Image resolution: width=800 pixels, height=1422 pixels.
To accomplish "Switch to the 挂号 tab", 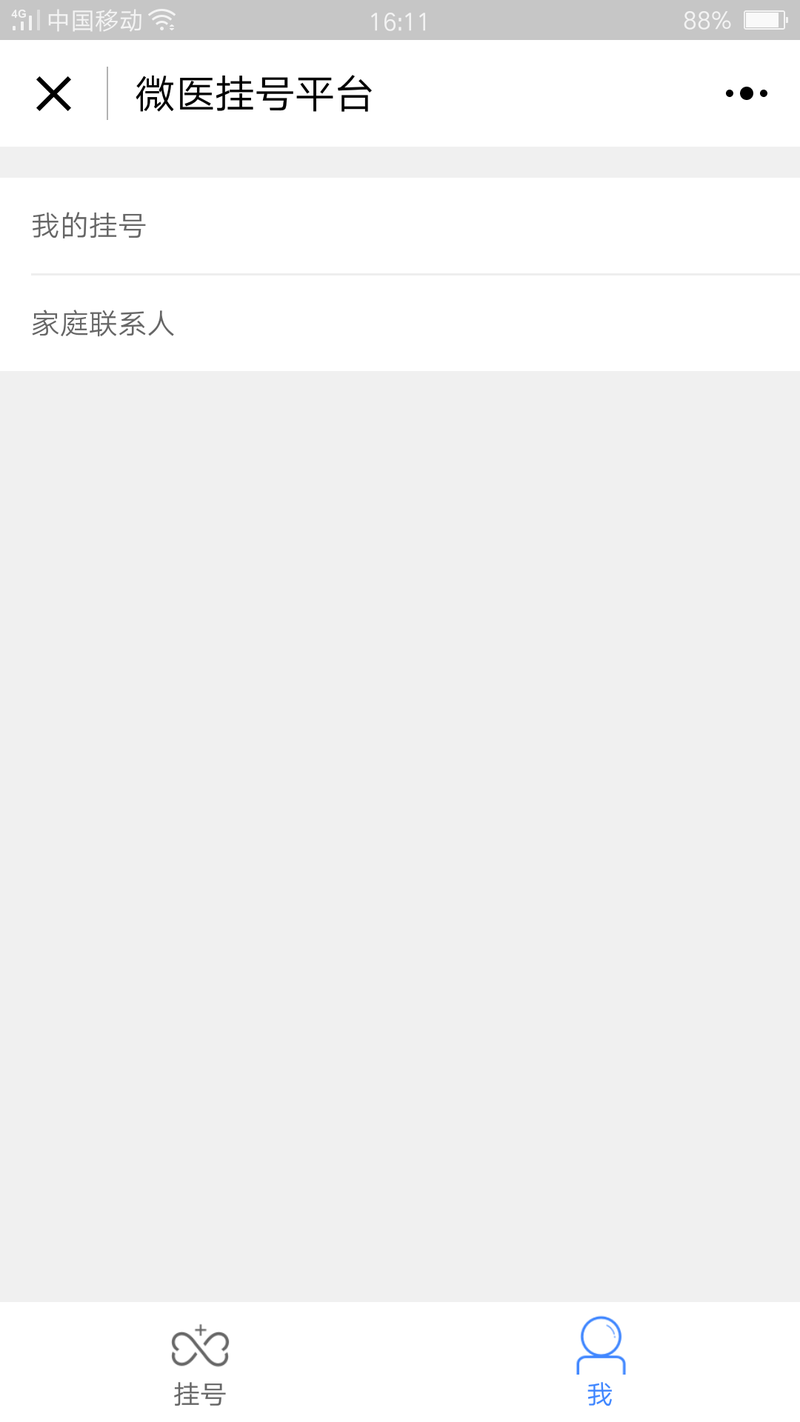I will click(200, 1363).
